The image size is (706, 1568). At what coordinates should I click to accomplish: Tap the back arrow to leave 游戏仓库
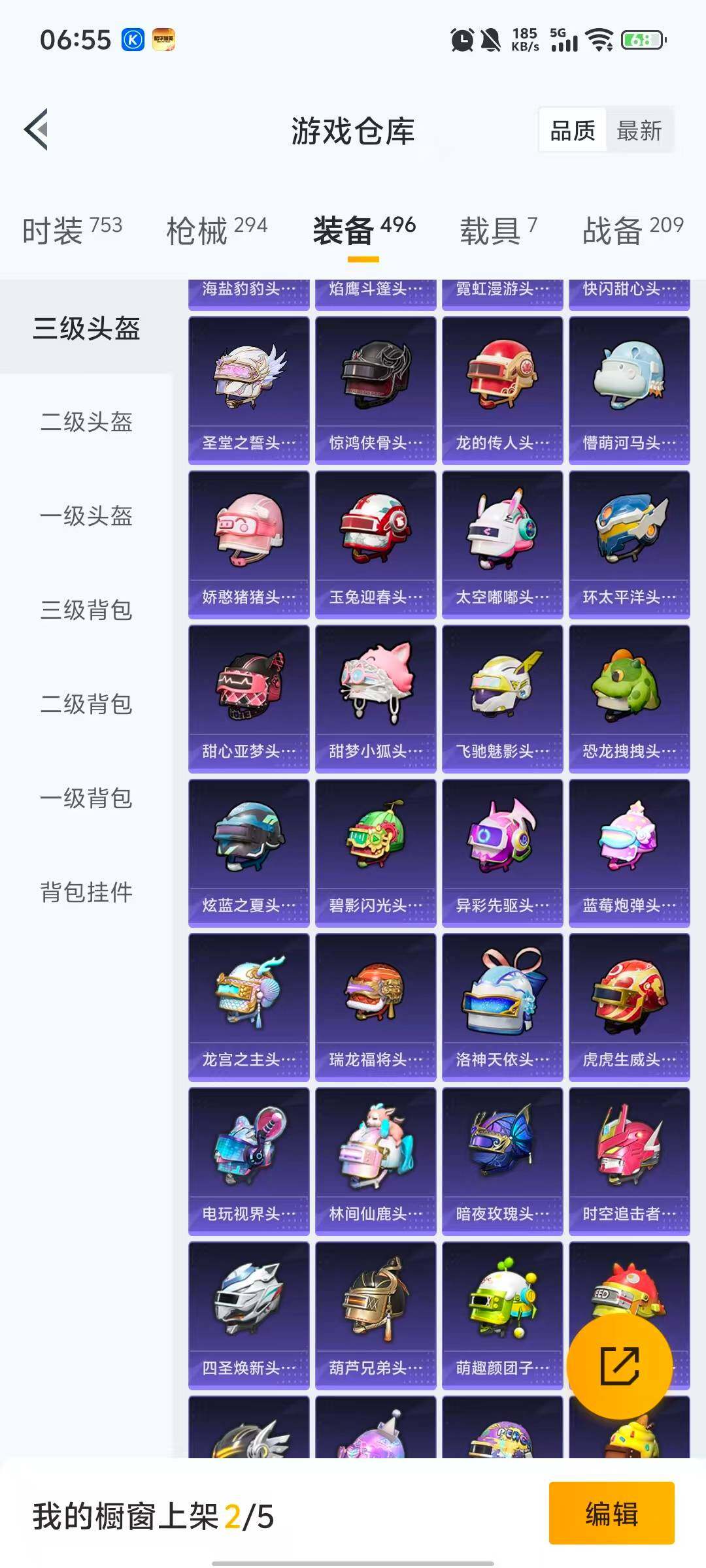tap(37, 129)
